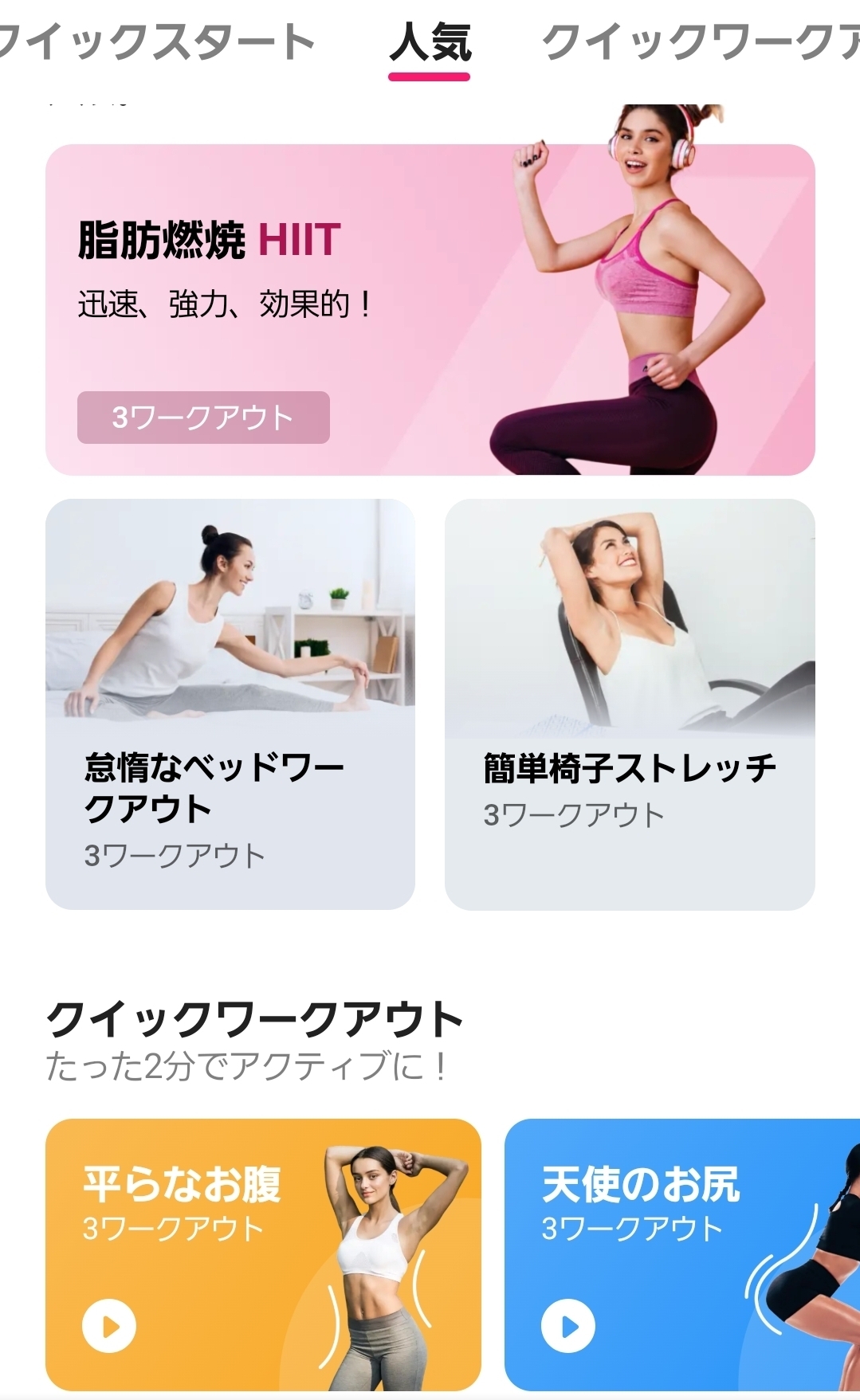Switch to the クイックワークアウト top tab
Screen dimensions: 860x1400
pyautogui.click(x=700, y=42)
